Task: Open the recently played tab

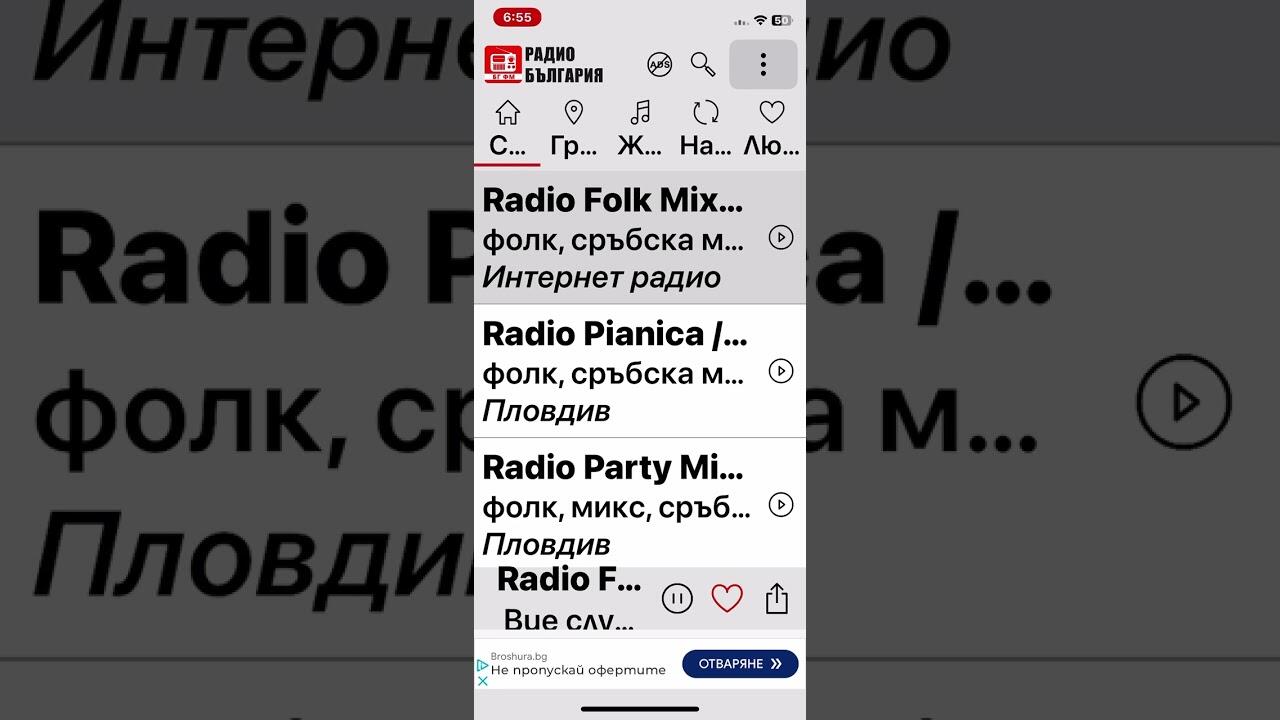Action: (x=706, y=129)
